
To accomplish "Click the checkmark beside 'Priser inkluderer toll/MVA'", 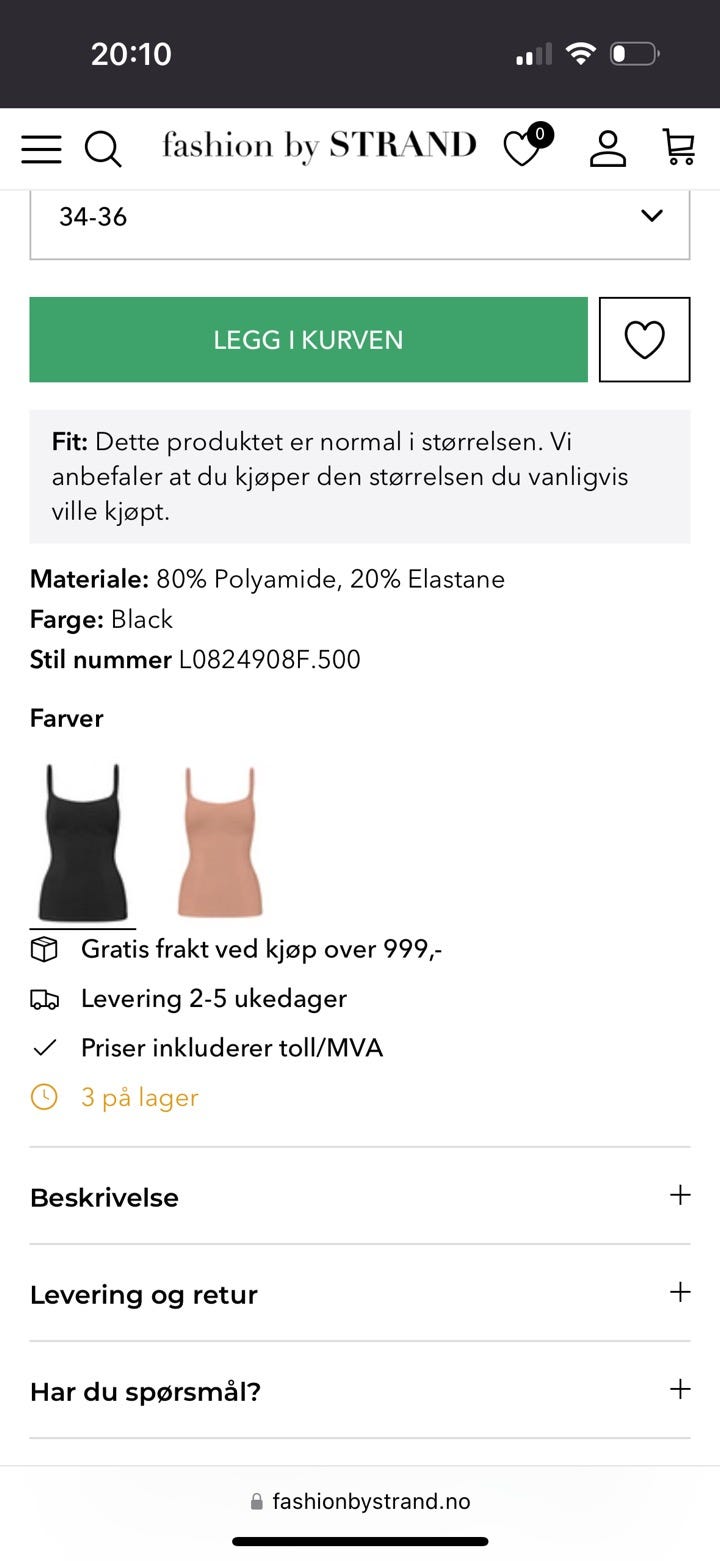I will (x=45, y=1047).
